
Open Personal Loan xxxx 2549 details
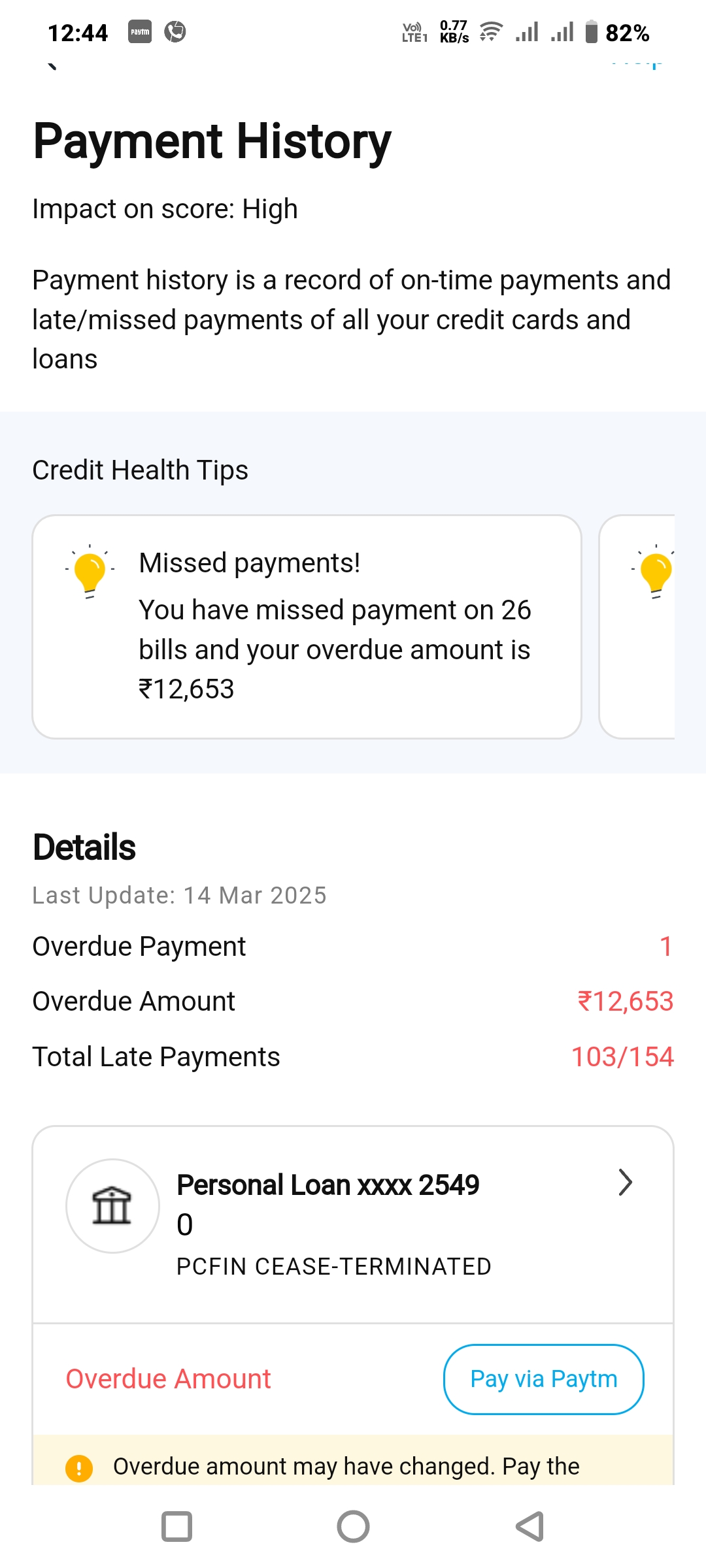[x=624, y=1183]
